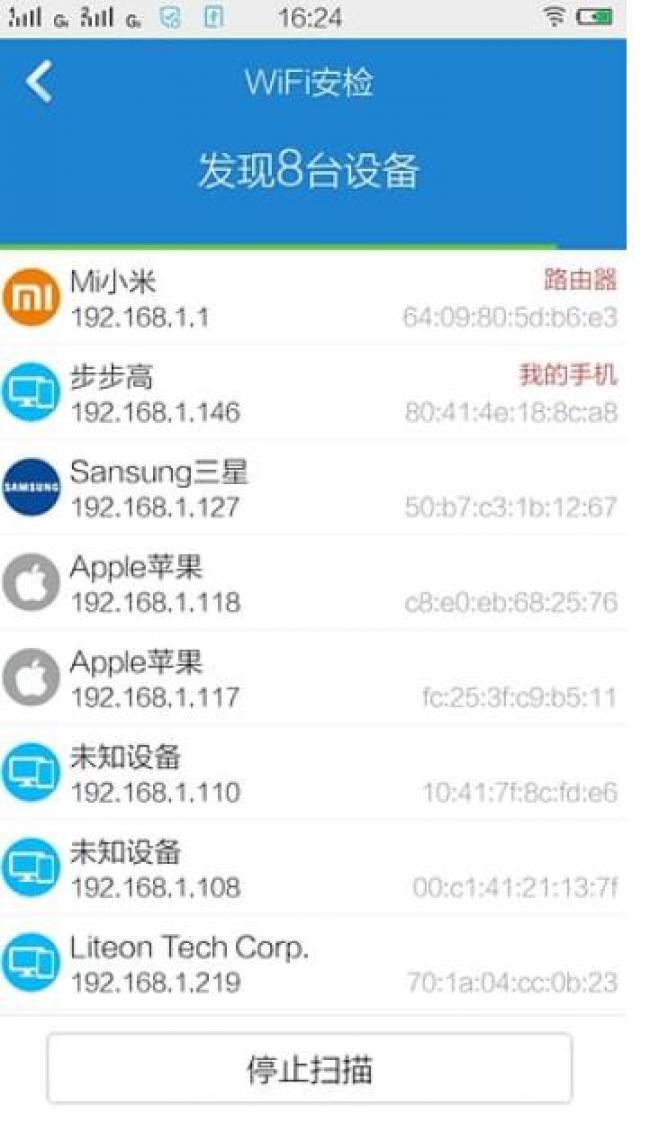Image resolution: width=650 pixels, height=1141 pixels.
Task: Select the 步步高 device at 192.168.1.146
Action: point(310,393)
